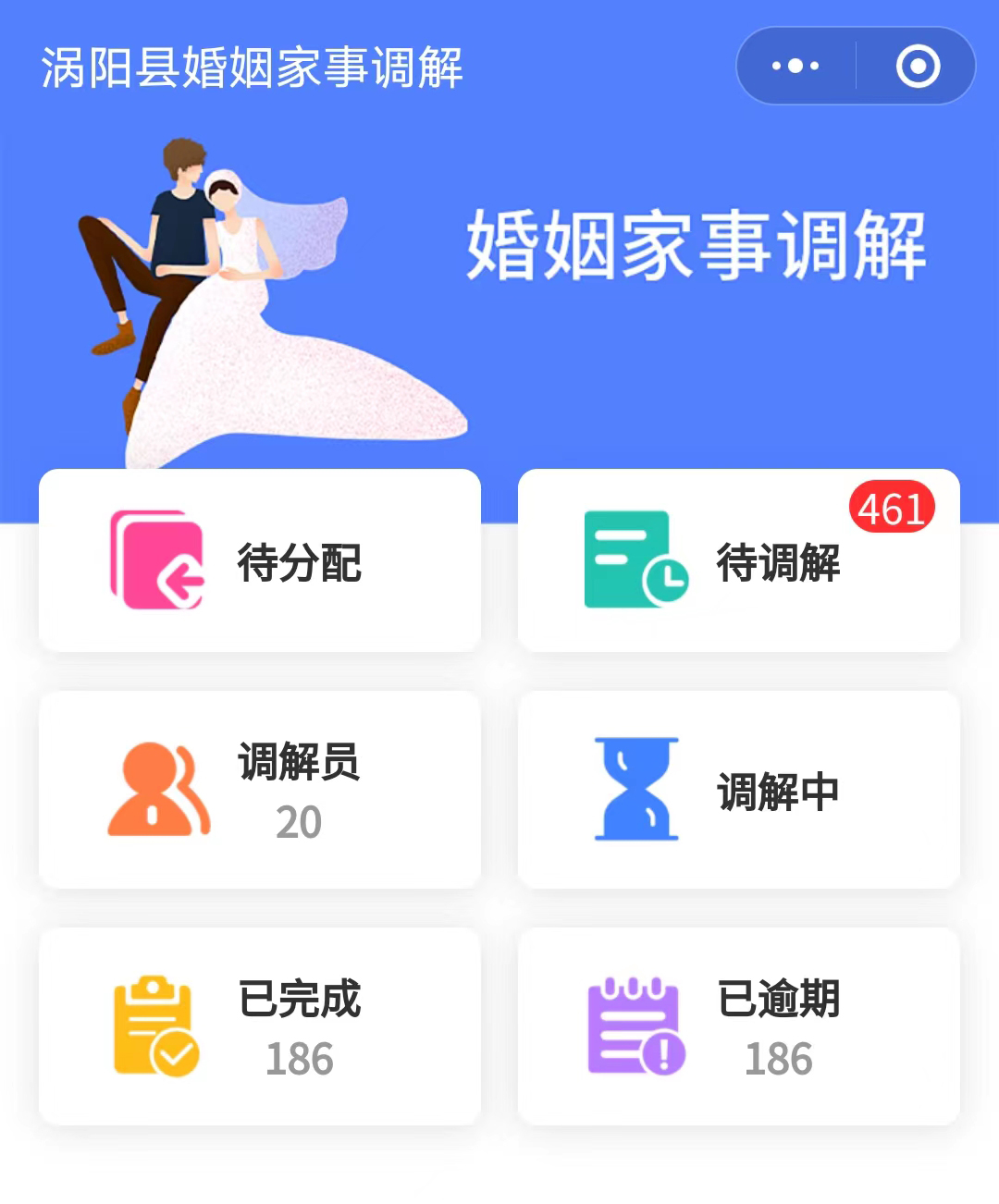Viewport: 999px width, 1204px height.
Task: View 已完成 cases card
Action: (x=260, y=1026)
